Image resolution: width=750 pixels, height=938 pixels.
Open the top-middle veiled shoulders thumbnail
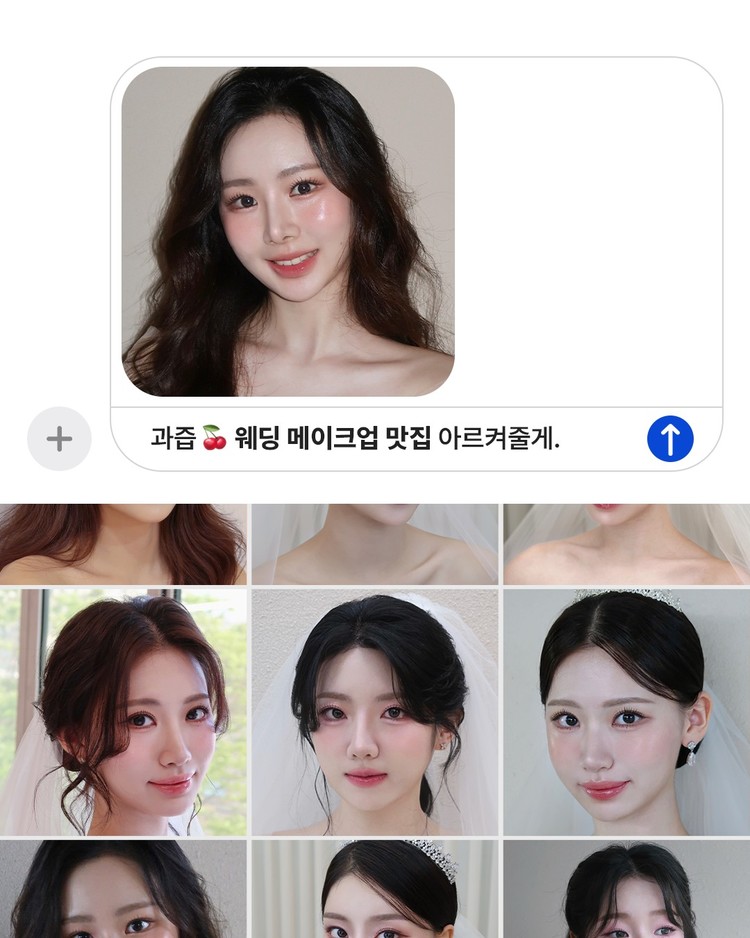(x=375, y=540)
